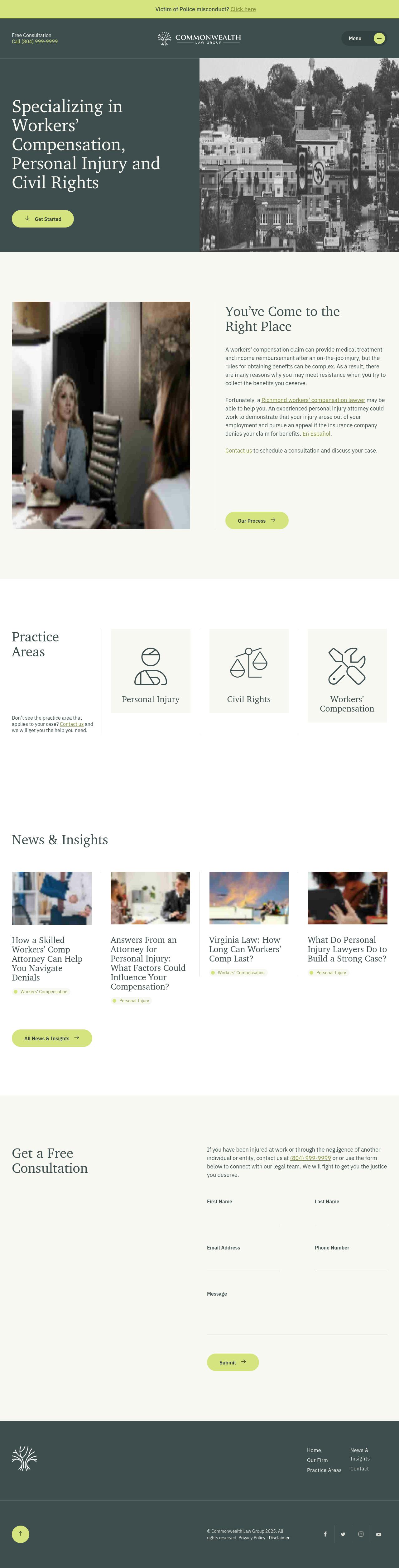Tap 'Click here' link in top banner
Screen dimensions: 399x1568
click(243, 9)
